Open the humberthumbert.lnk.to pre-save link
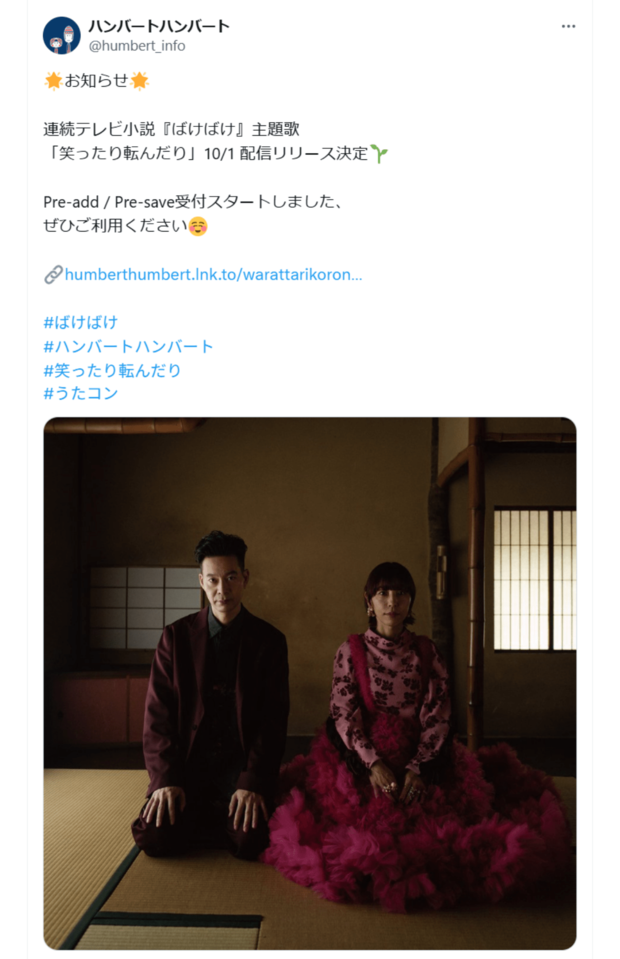Image resolution: width=620 pixels, height=959 pixels. 213,274
